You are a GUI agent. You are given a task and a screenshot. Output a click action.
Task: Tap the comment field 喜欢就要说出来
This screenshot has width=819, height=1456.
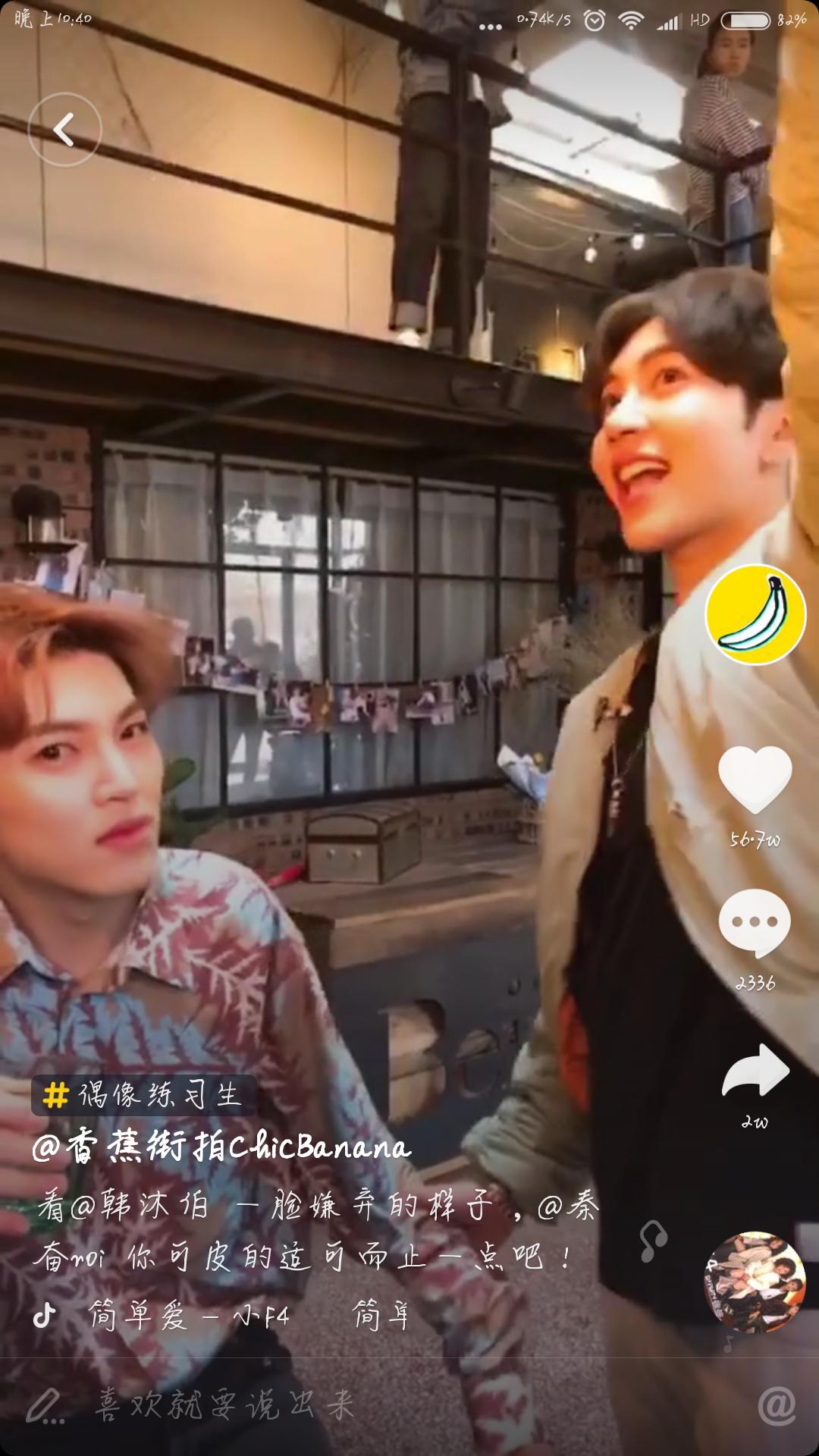point(226,1405)
